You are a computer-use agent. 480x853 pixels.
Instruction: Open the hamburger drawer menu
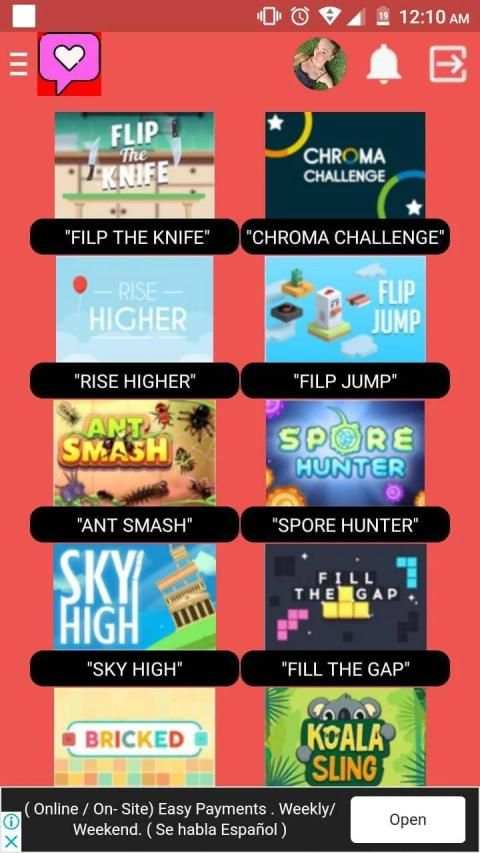pos(19,64)
